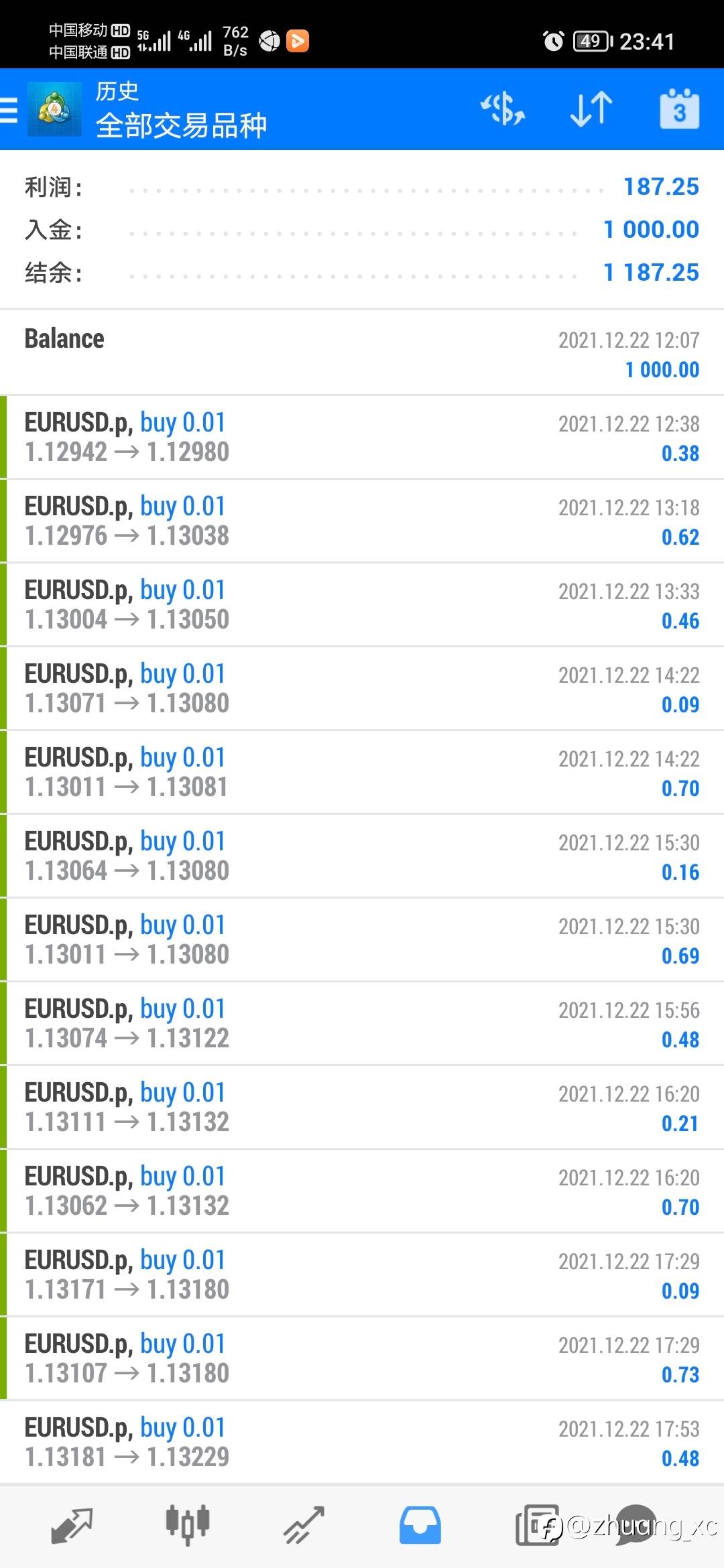Switch to the Quotes tab
The width and height of the screenshot is (724, 1568).
click(x=72, y=1526)
